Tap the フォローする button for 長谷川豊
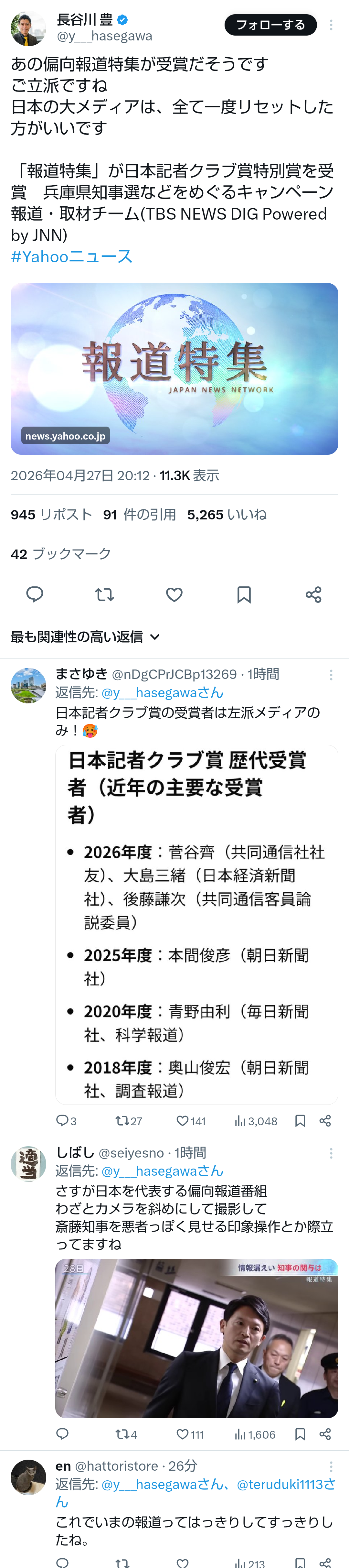The height and width of the screenshot is (1568, 349). (270, 25)
